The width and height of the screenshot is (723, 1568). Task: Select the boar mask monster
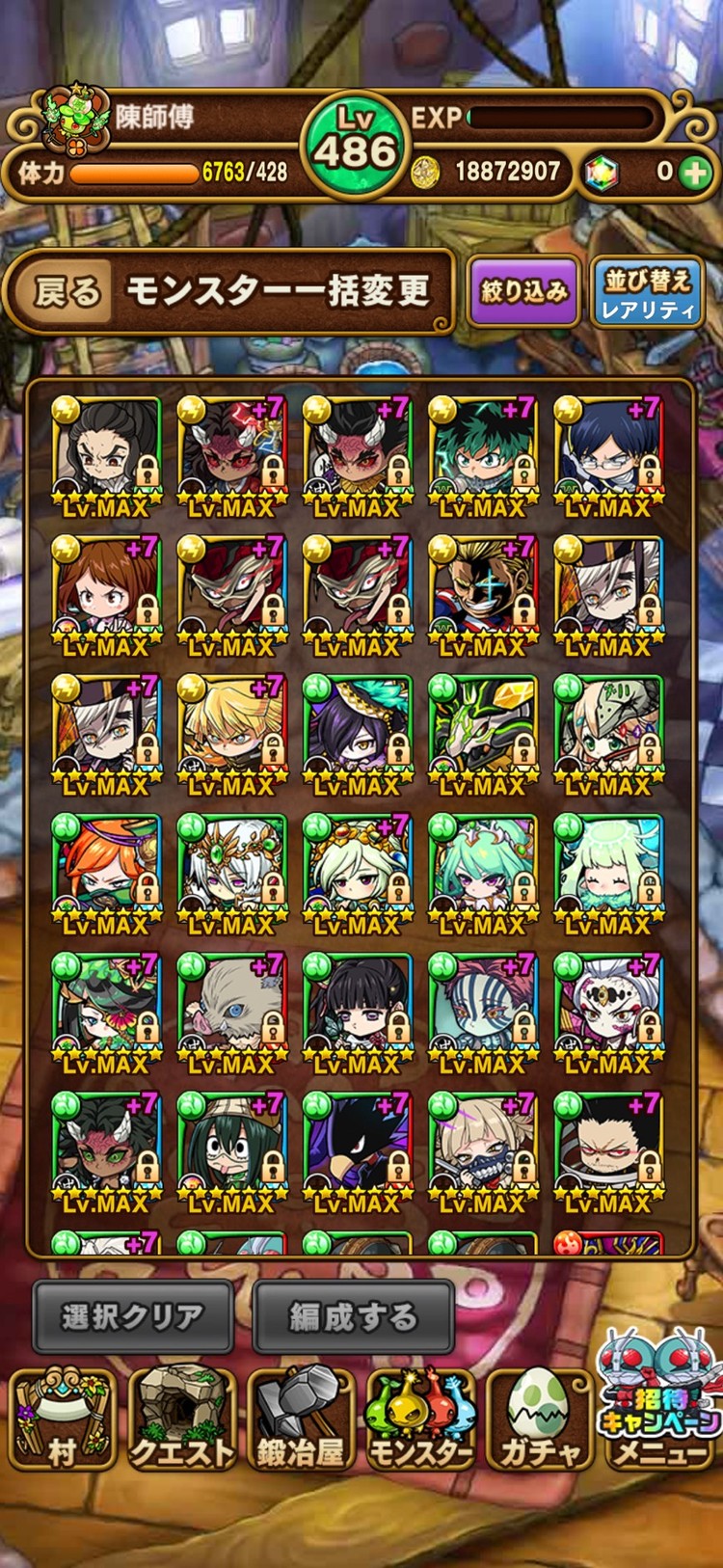[x=231, y=1011]
